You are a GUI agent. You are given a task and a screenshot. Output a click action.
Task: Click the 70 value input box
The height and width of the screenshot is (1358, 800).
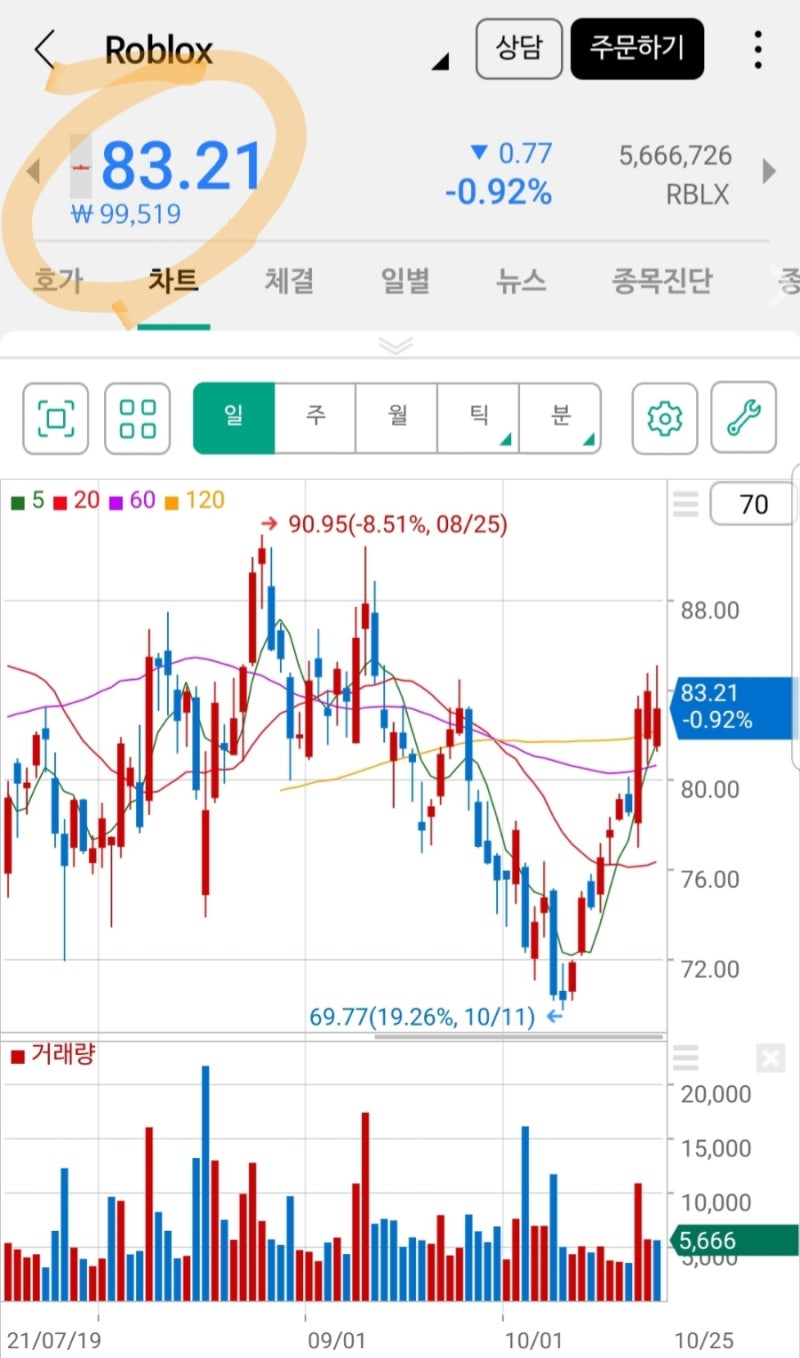point(752,504)
